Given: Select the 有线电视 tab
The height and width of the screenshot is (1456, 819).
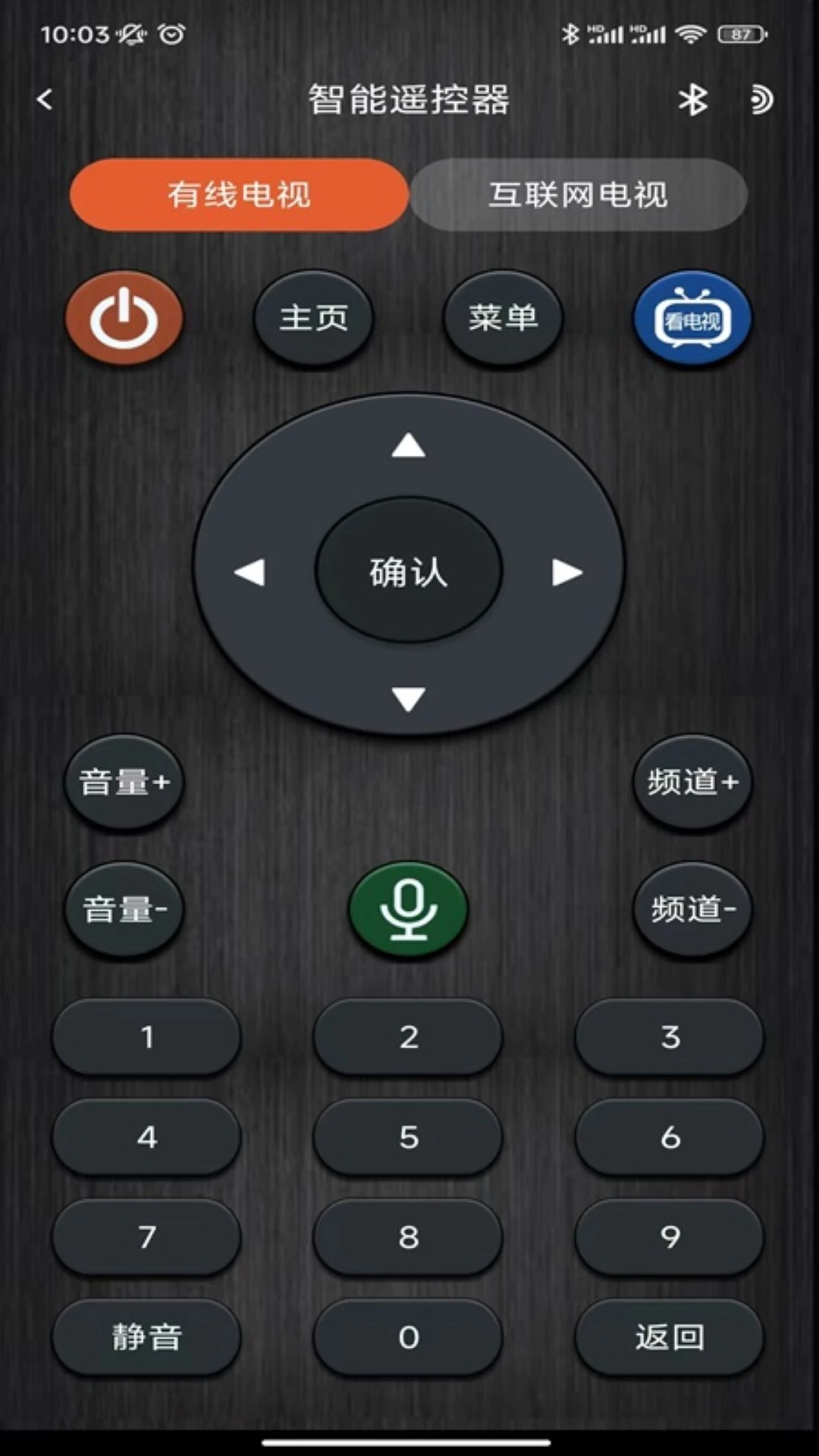Looking at the screenshot, I should pyautogui.click(x=239, y=195).
